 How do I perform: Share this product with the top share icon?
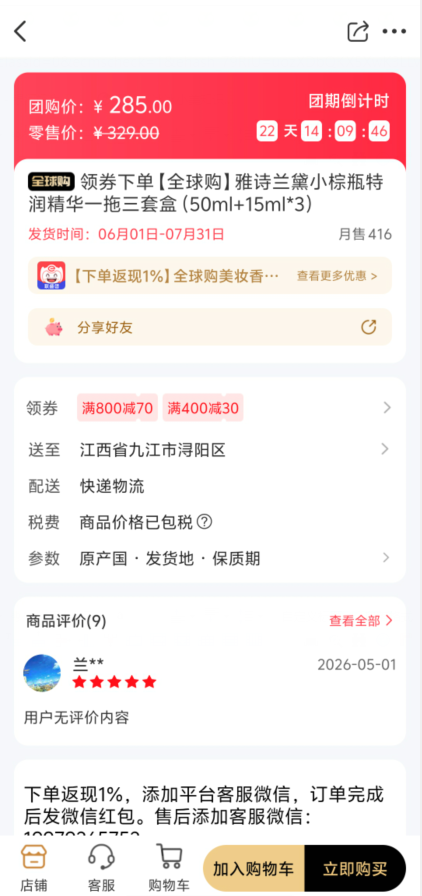[358, 31]
